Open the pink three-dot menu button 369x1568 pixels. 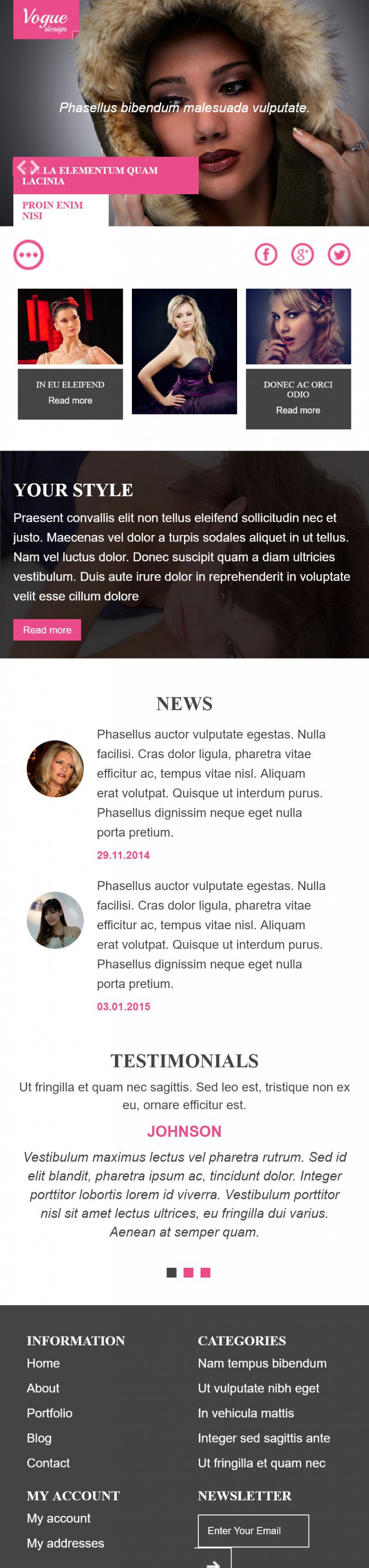click(29, 255)
